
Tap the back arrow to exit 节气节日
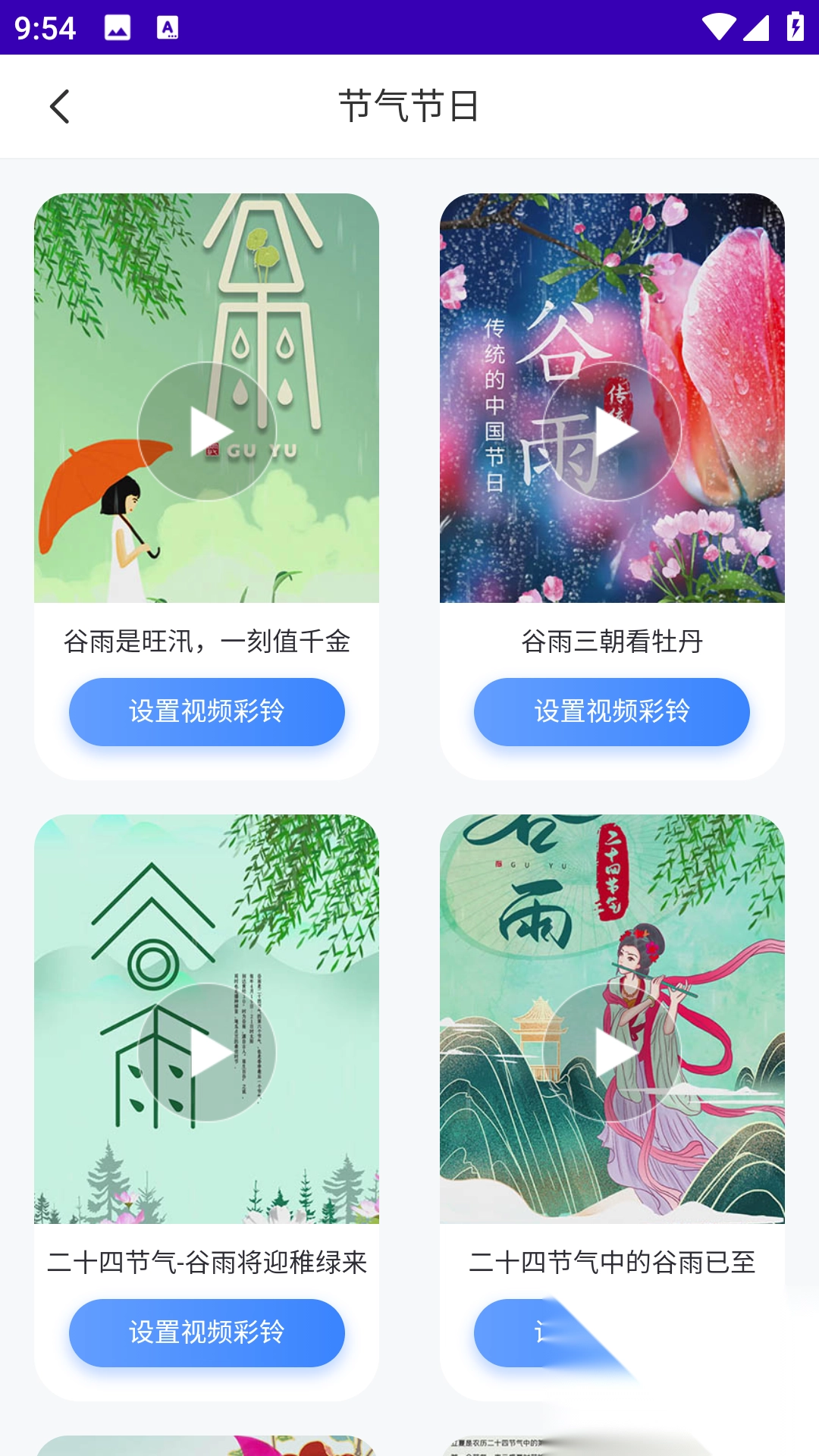coord(60,106)
